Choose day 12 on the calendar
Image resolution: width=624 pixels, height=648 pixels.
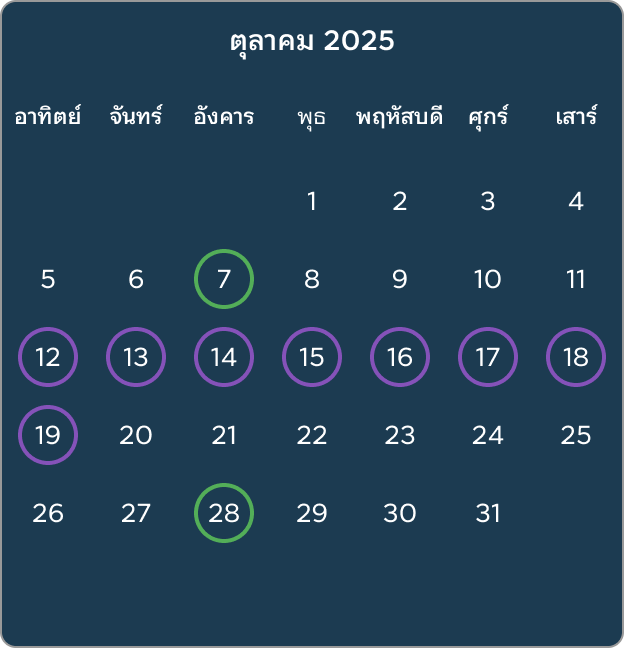[48, 357]
